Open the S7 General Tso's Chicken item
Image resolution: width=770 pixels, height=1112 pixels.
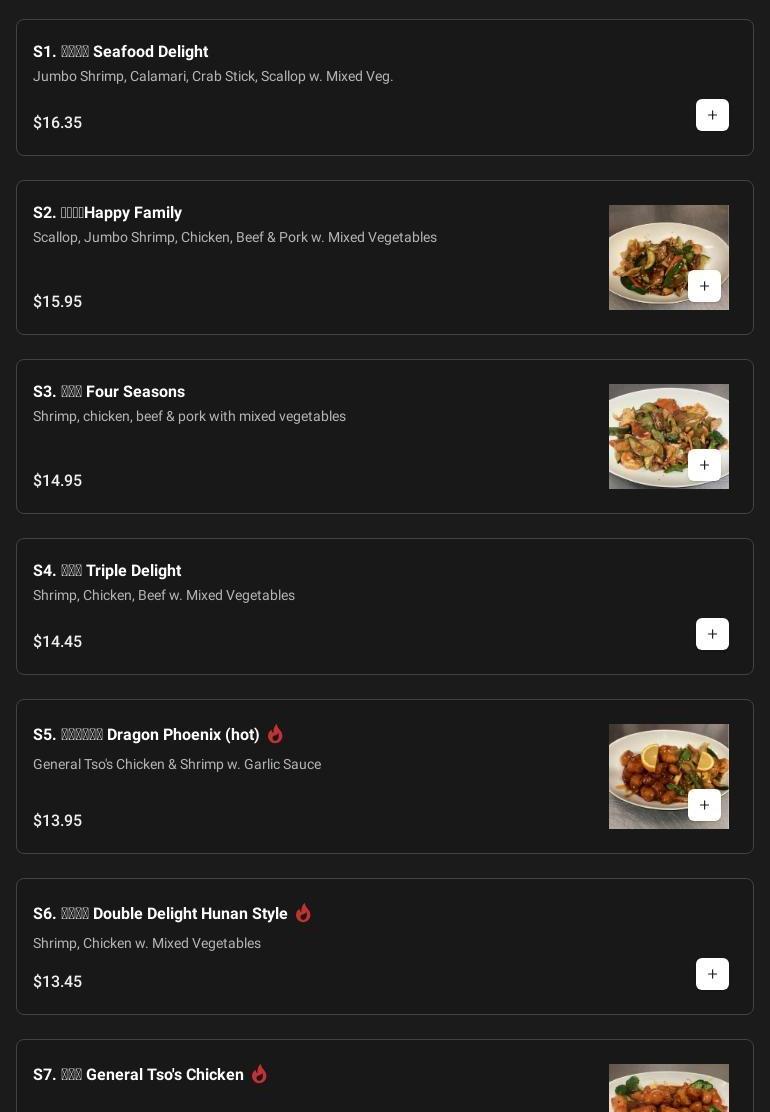[x=165, y=1075]
